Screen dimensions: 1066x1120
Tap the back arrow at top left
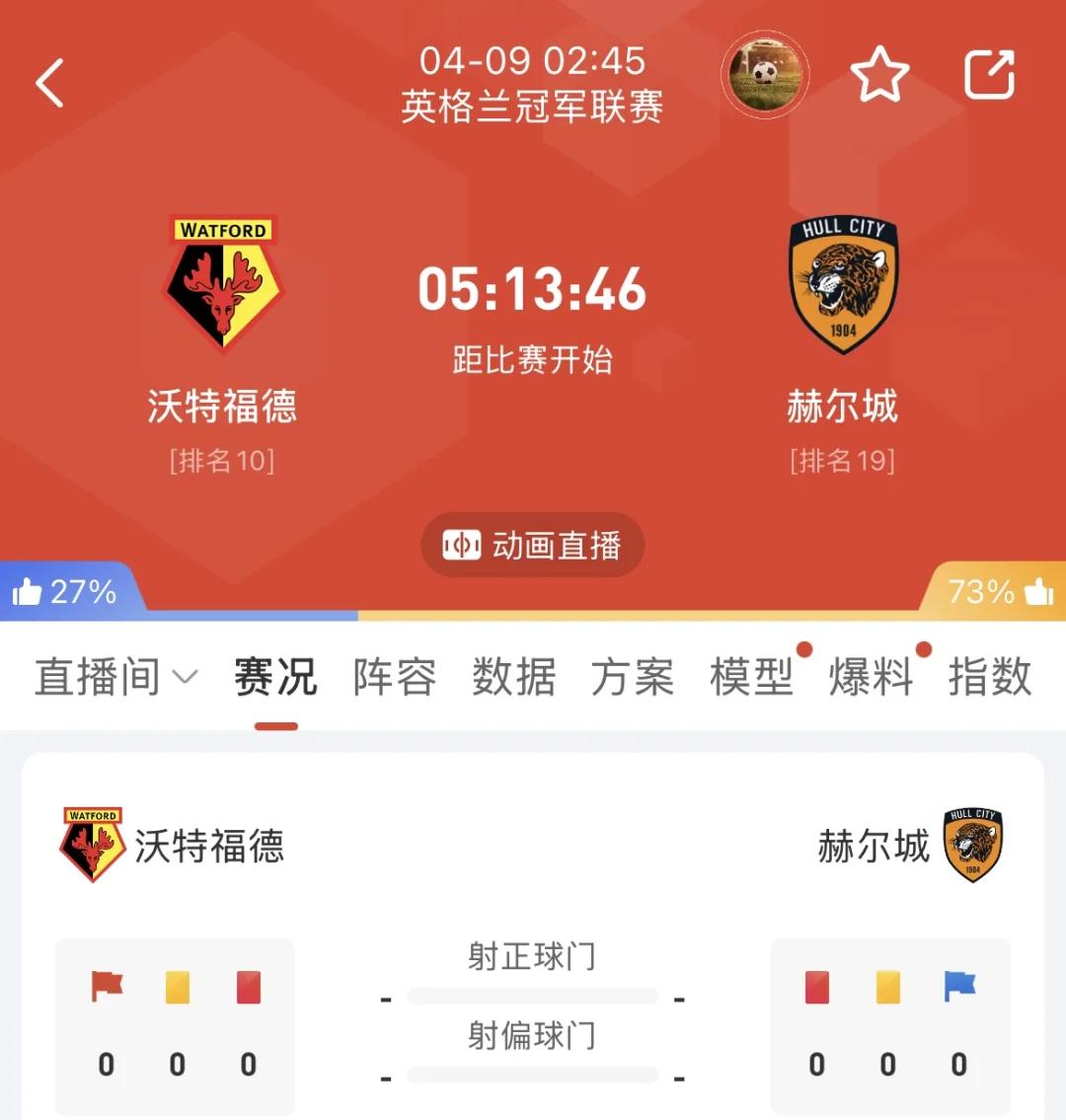[x=49, y=81]
